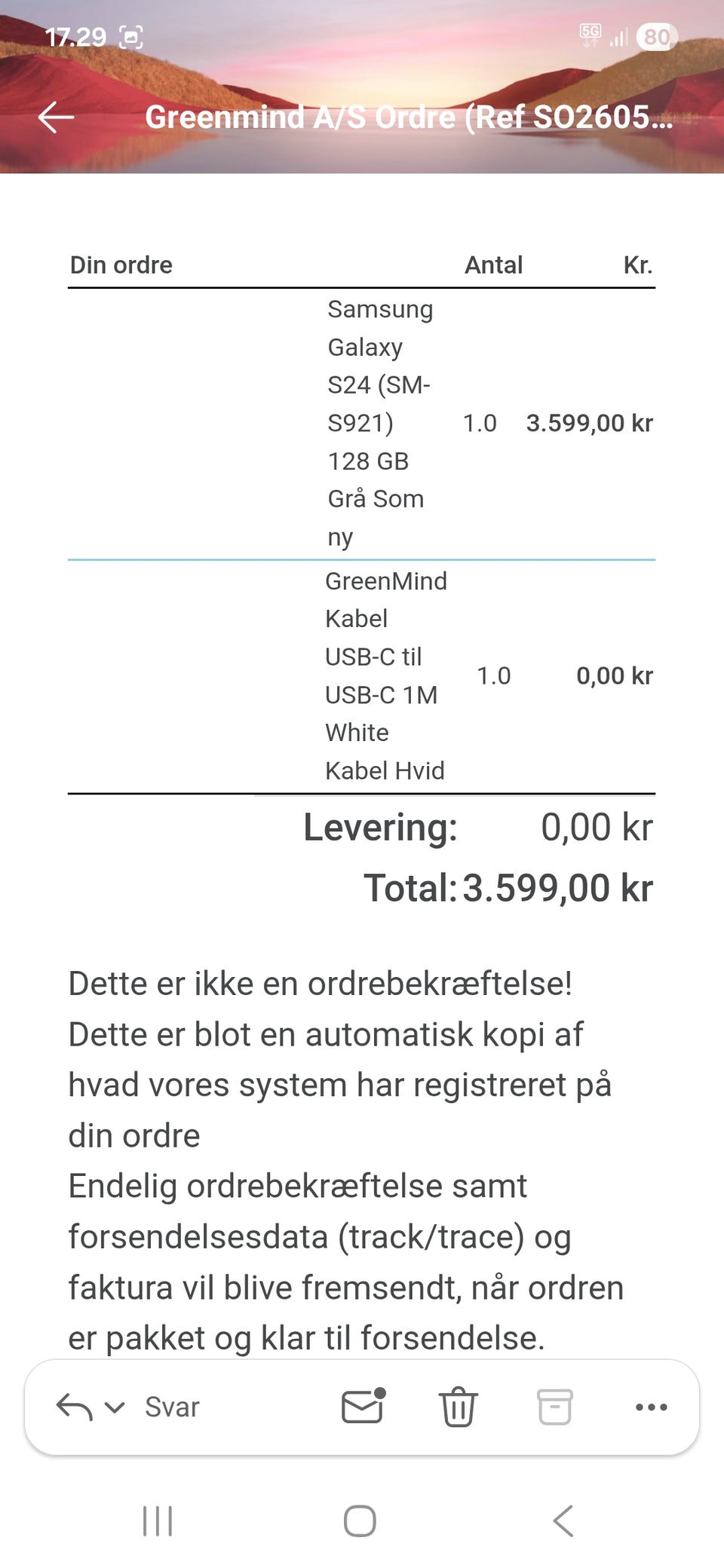724x1568 pixels.
Task: Archive this email
Action: coord(555,1407)
